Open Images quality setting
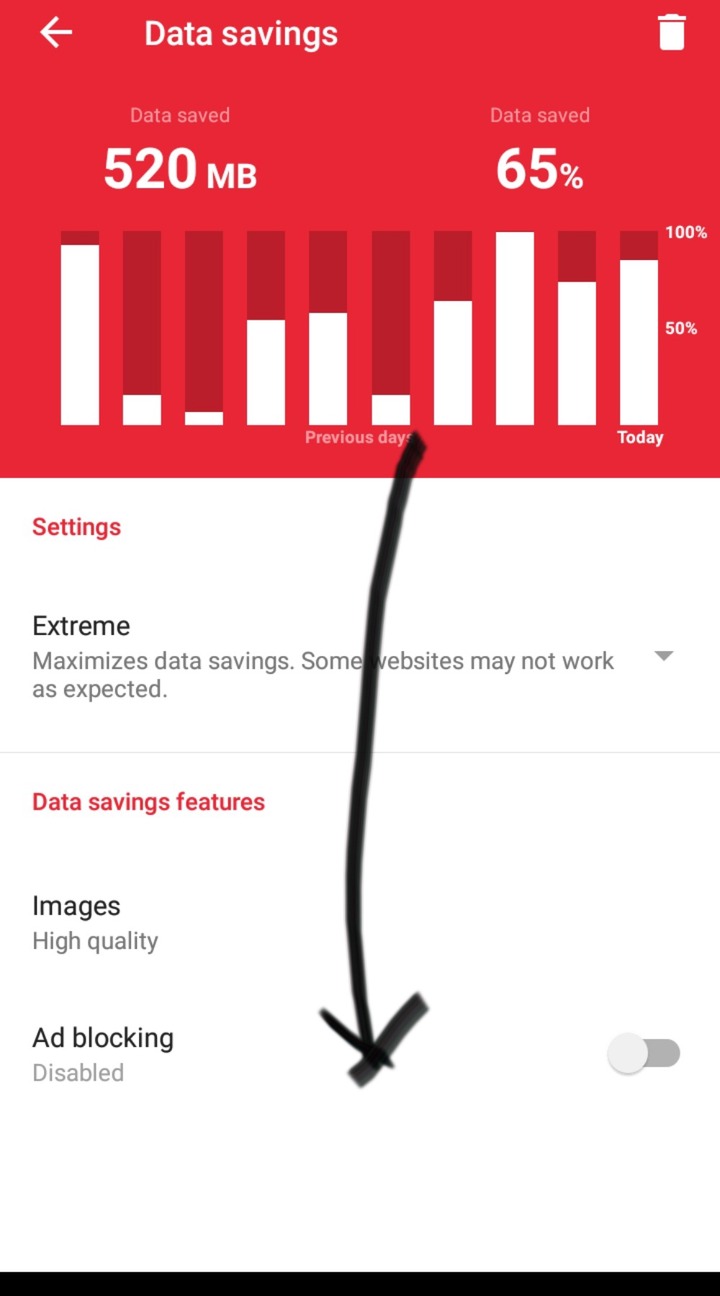The width and height of the screenshot is (720, 1296). pos(95,922)
